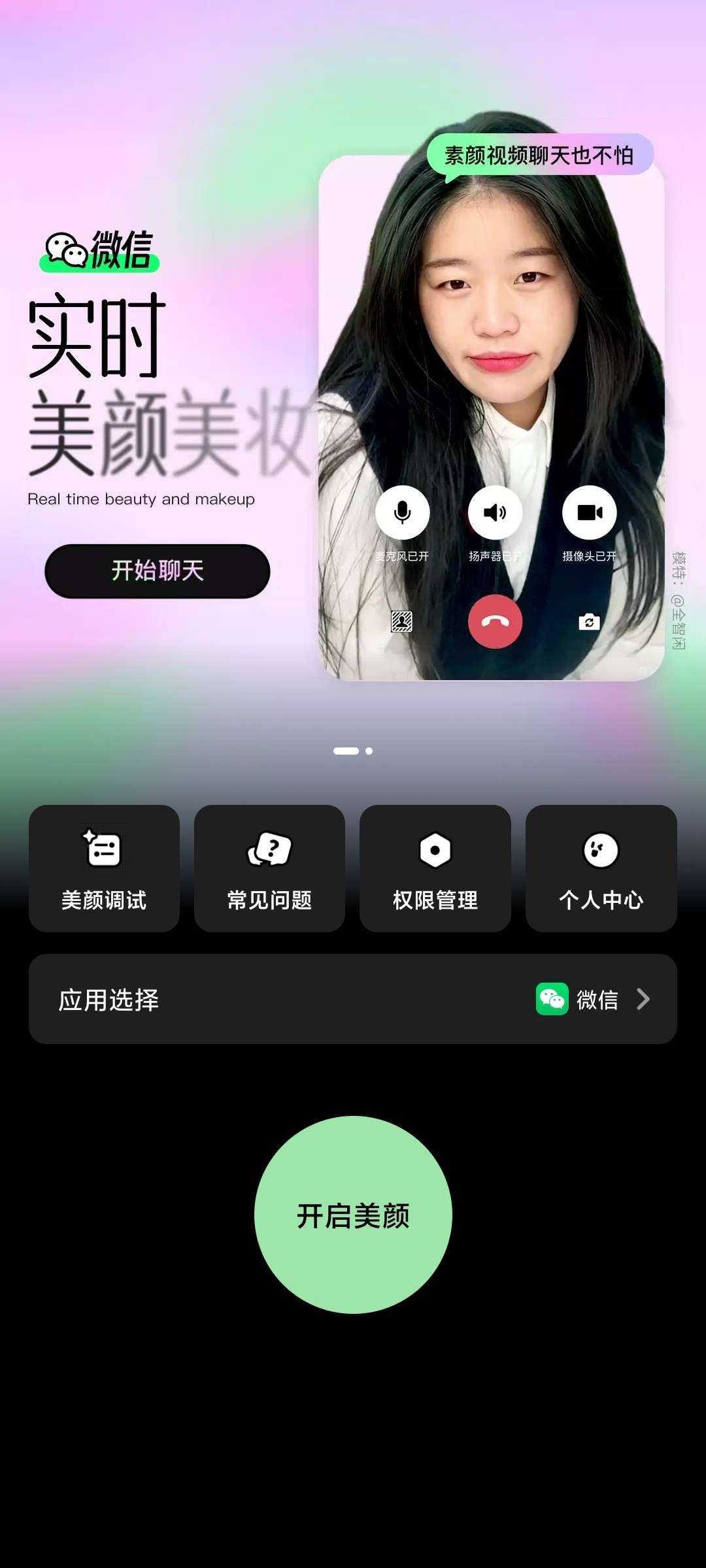The width and height of the screenshot is (706, 1568).
Task: Open the 应用选择 app selection row
Action: click(352, 999)
